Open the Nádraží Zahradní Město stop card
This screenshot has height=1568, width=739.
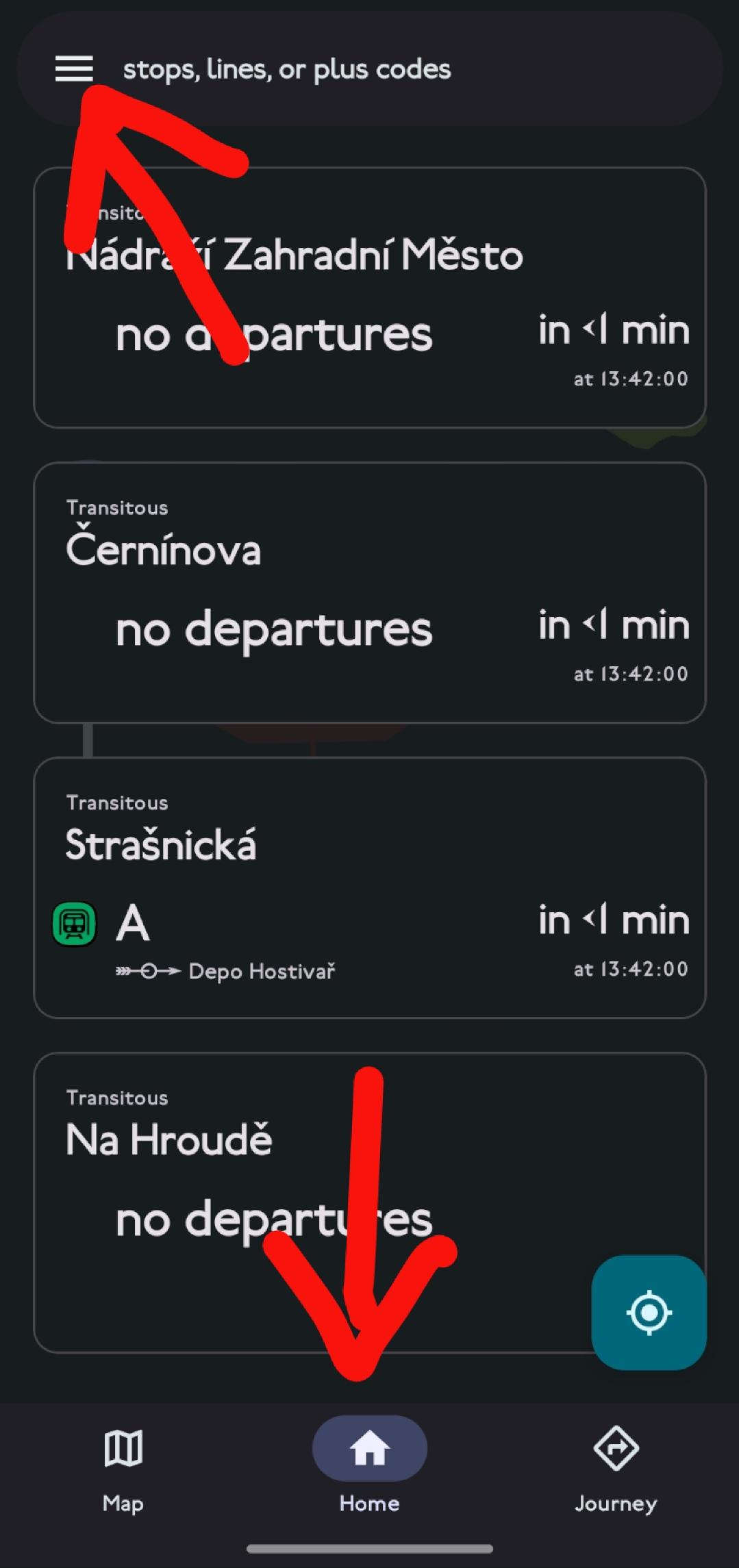click(369, 298)
